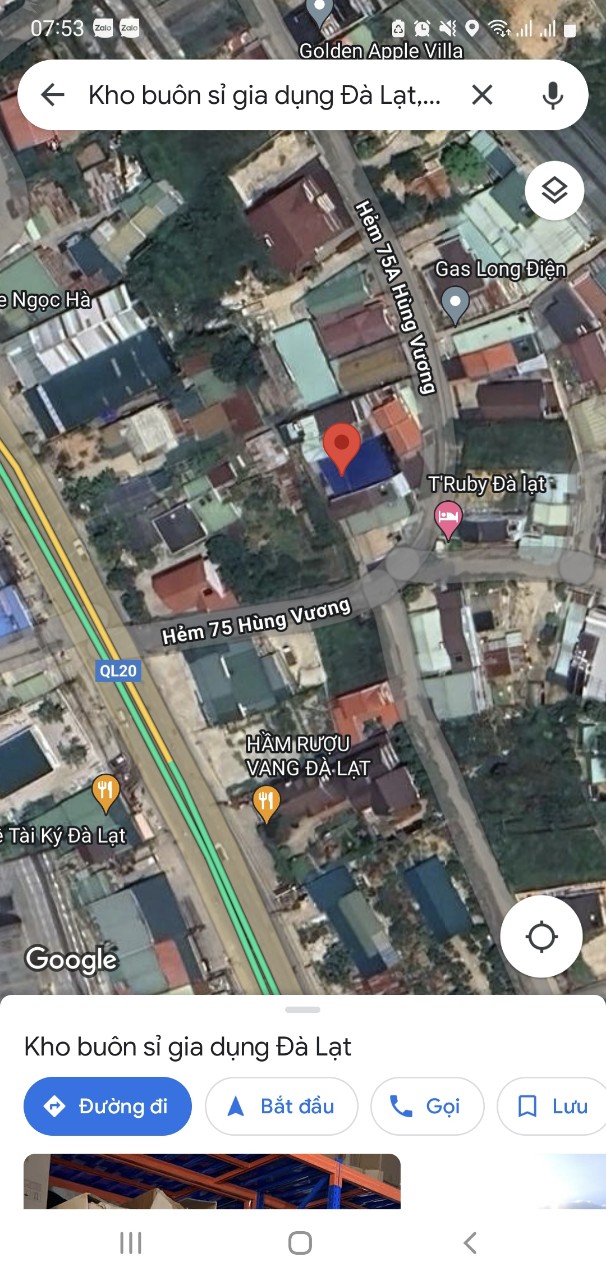Center the map on my location
The height and width of the screenshot is (1280, 606).
click(x=541, y=937)
